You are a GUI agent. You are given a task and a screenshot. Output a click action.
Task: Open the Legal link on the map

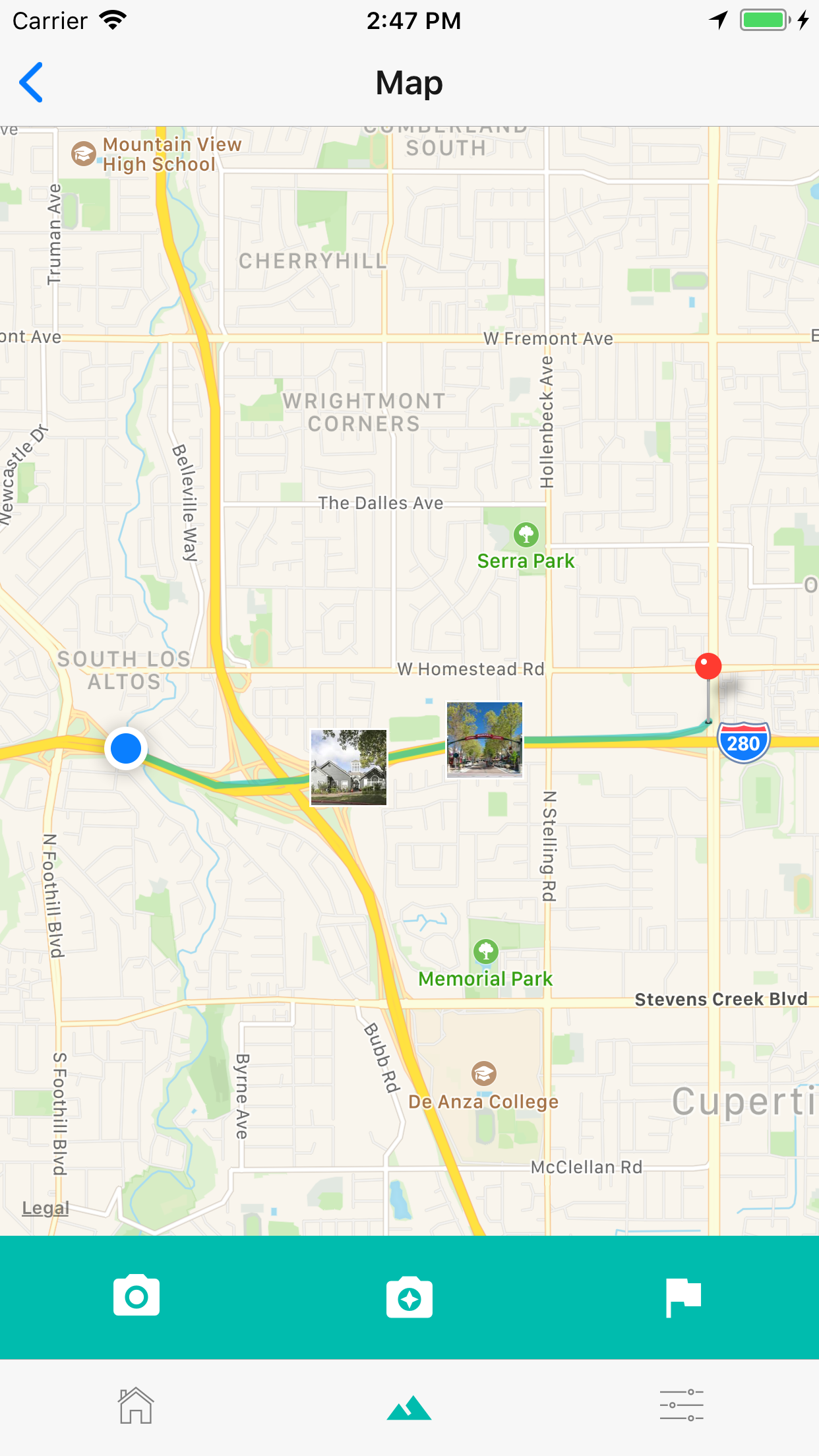(x=45, y=1208)
